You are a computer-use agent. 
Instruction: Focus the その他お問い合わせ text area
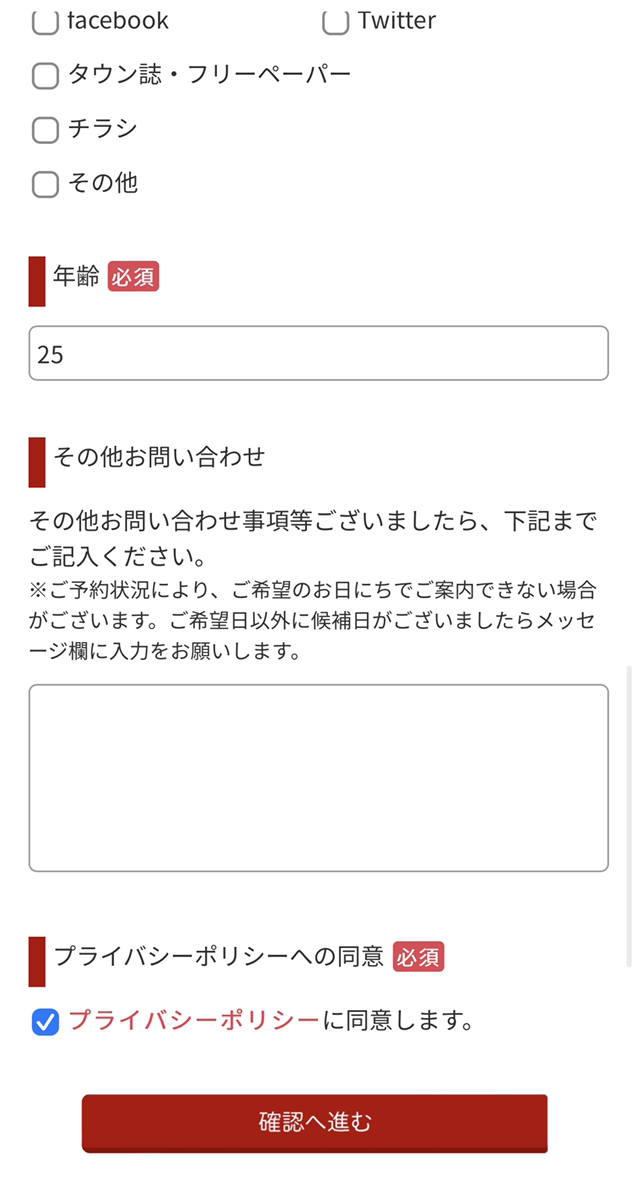coord(318,778)
